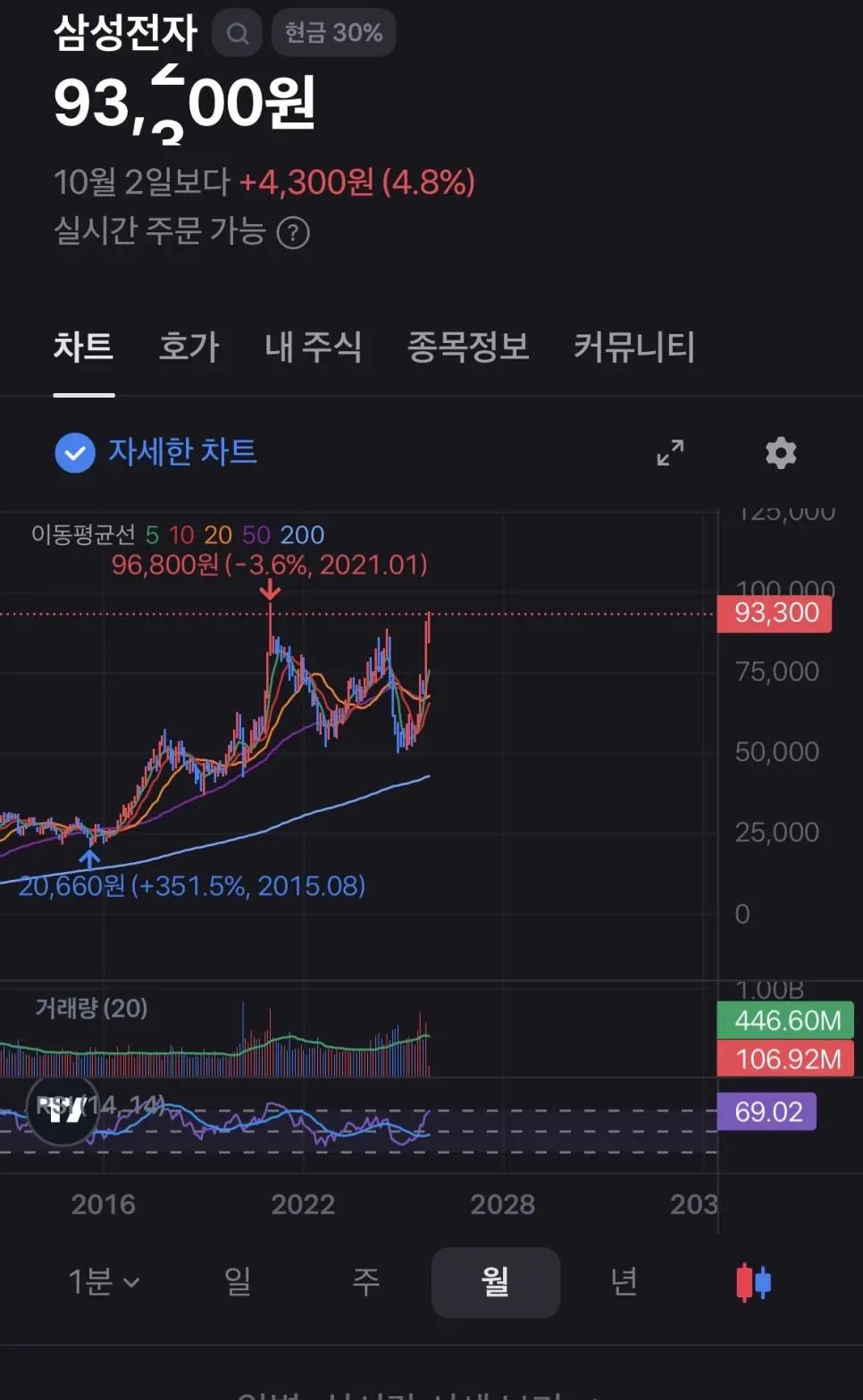Switch chart to 주 weekly interval
The height and width of the screenshot is (1400, 863).
click(x=366, y=1282)
